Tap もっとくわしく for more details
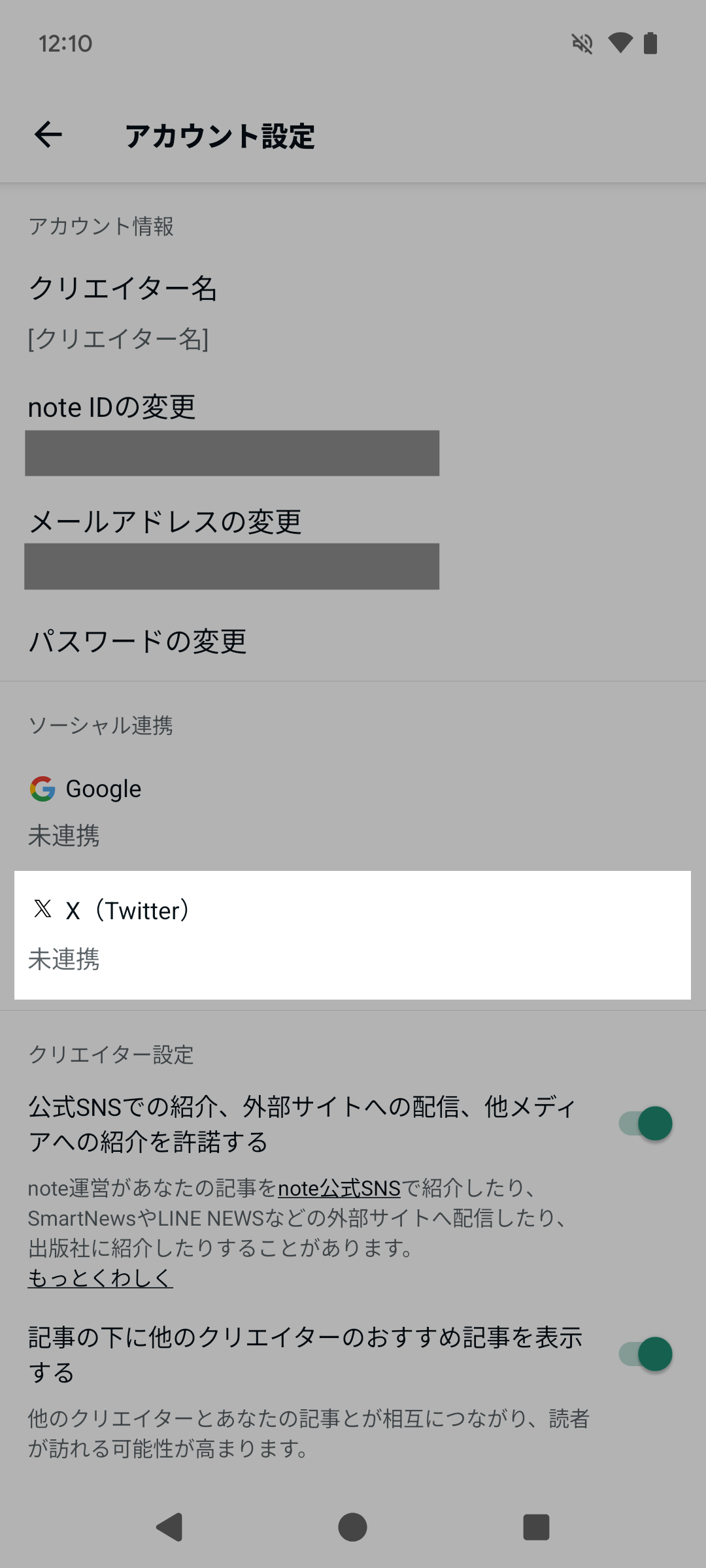Viewport: 706px width, 1568px height. coord(99,1278)
